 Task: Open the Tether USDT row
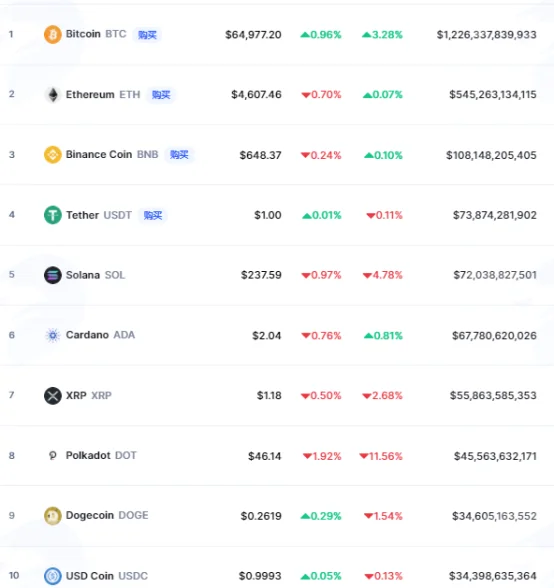pyautogui.click(x=277, y=215)
